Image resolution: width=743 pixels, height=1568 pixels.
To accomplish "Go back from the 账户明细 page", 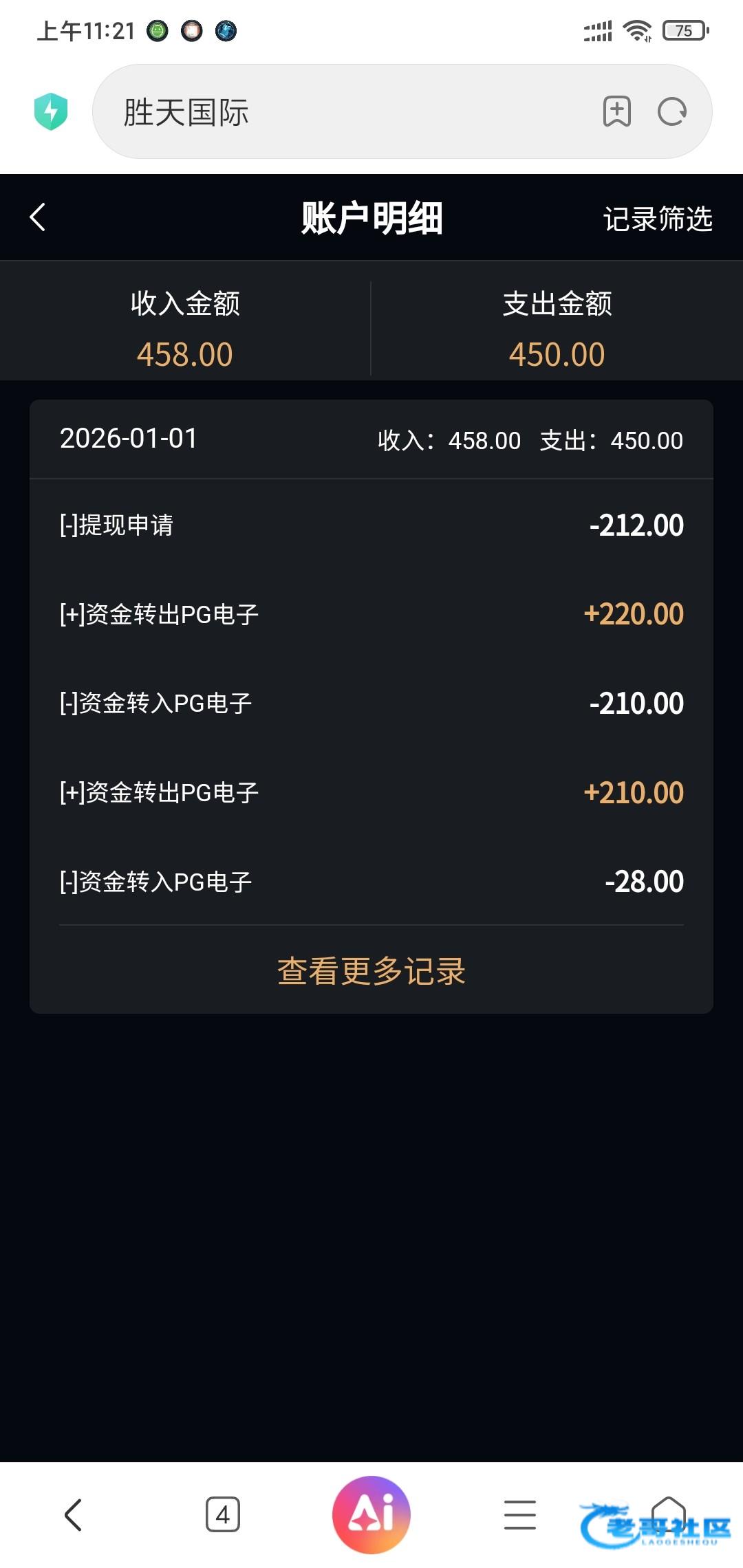I will (x=38, y=217).
